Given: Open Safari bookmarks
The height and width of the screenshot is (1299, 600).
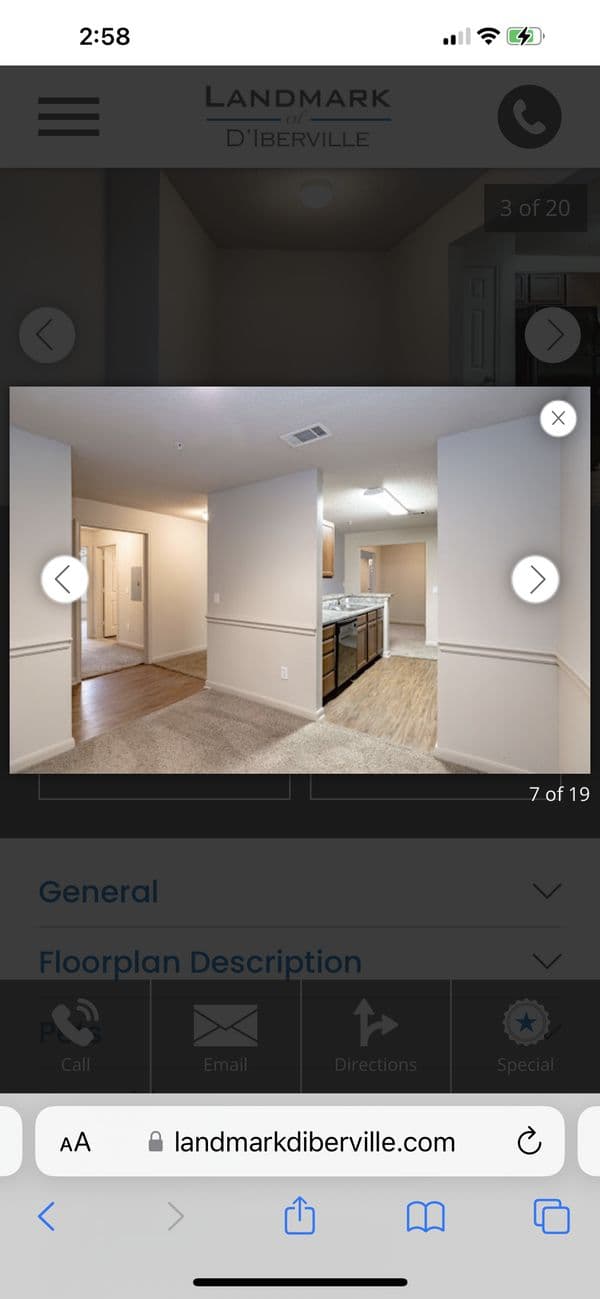Looking at the screenshot, I should click(x=425, y=1216).
